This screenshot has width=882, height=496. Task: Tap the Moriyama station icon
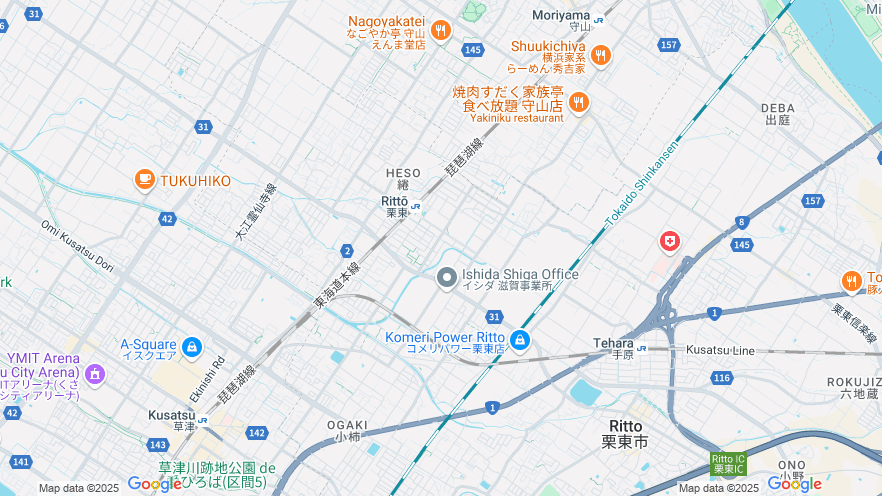[598, 19]
